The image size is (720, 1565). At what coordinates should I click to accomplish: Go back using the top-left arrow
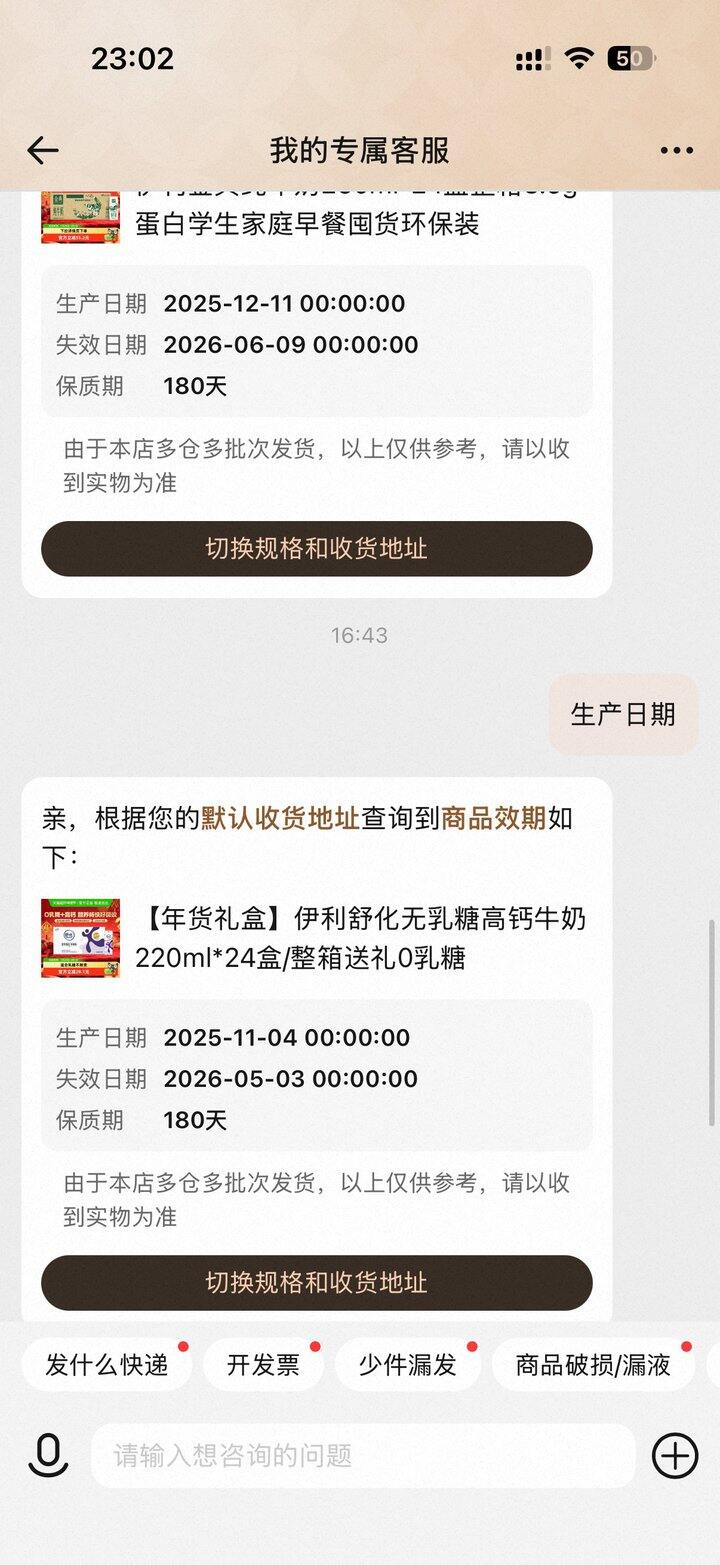tap(43, 151)
